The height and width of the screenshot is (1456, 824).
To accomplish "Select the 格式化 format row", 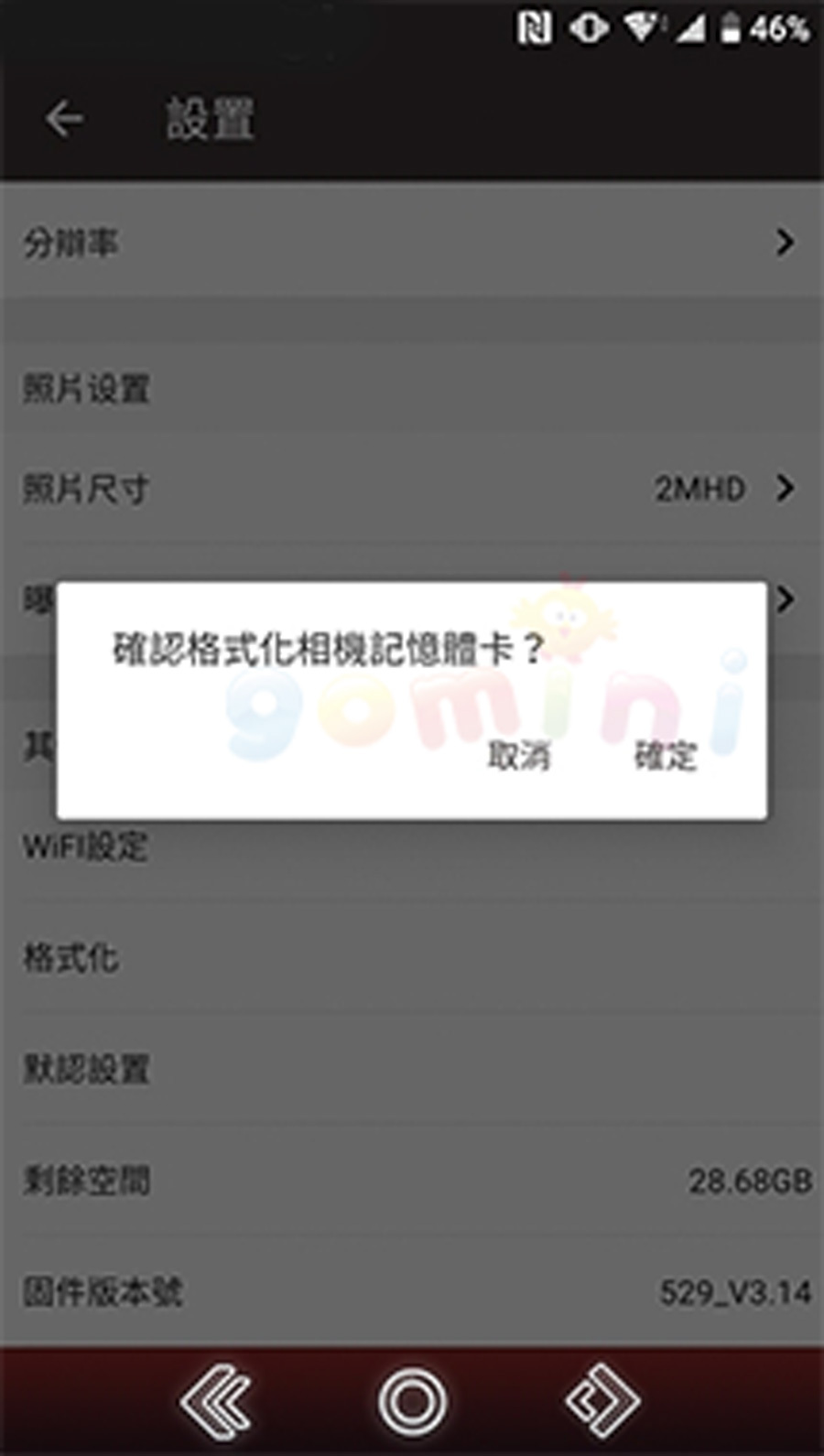I will click(x=412, y=958).
